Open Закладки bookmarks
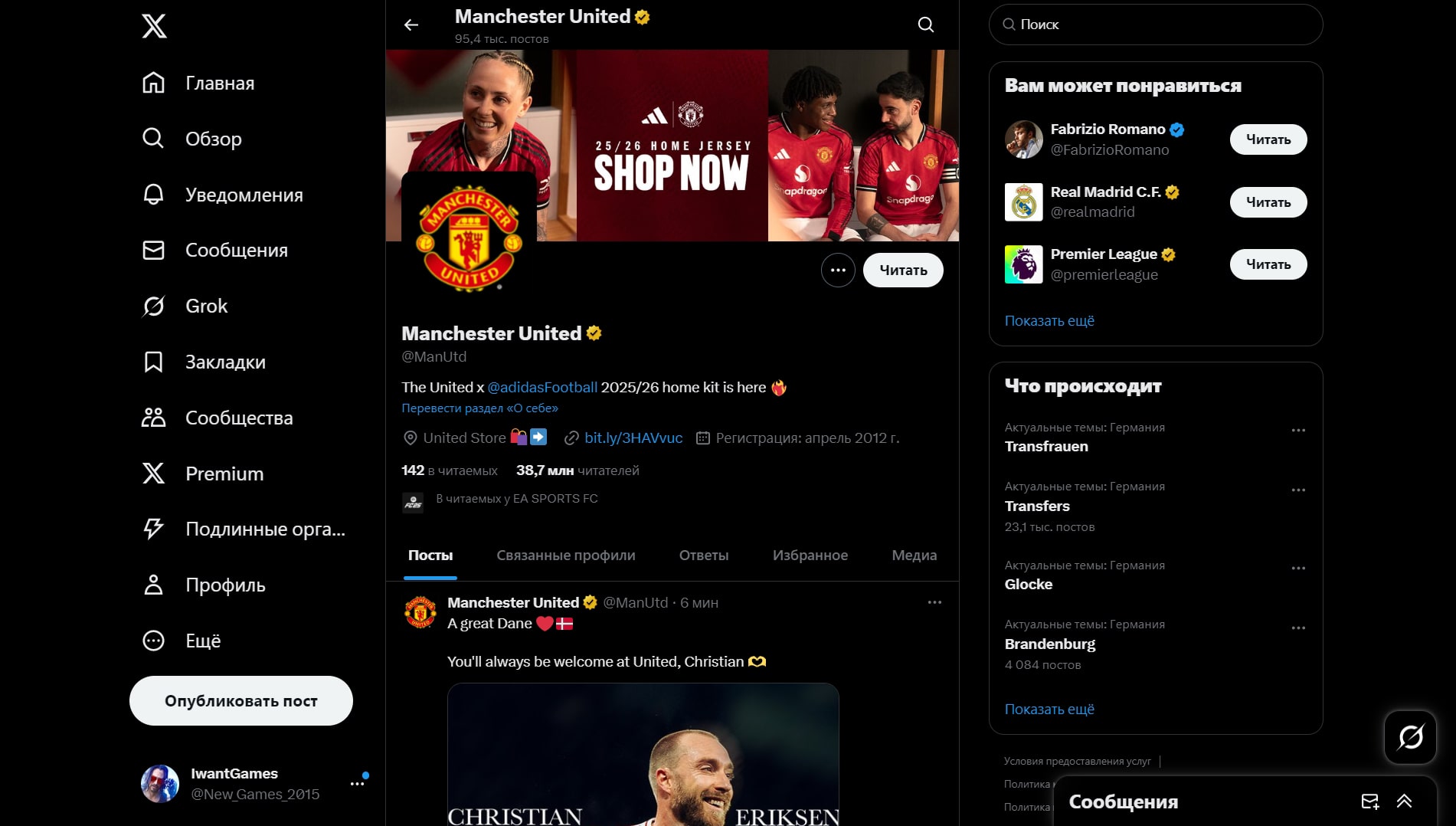The height and width of the screenshot is (826, 1456). tap(224, 362)
